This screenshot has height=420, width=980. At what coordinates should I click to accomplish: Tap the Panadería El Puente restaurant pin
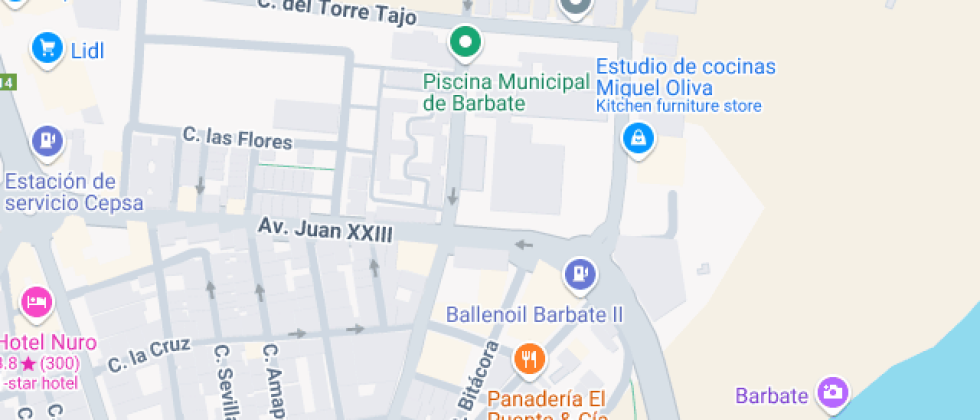(x=529, y=358)
